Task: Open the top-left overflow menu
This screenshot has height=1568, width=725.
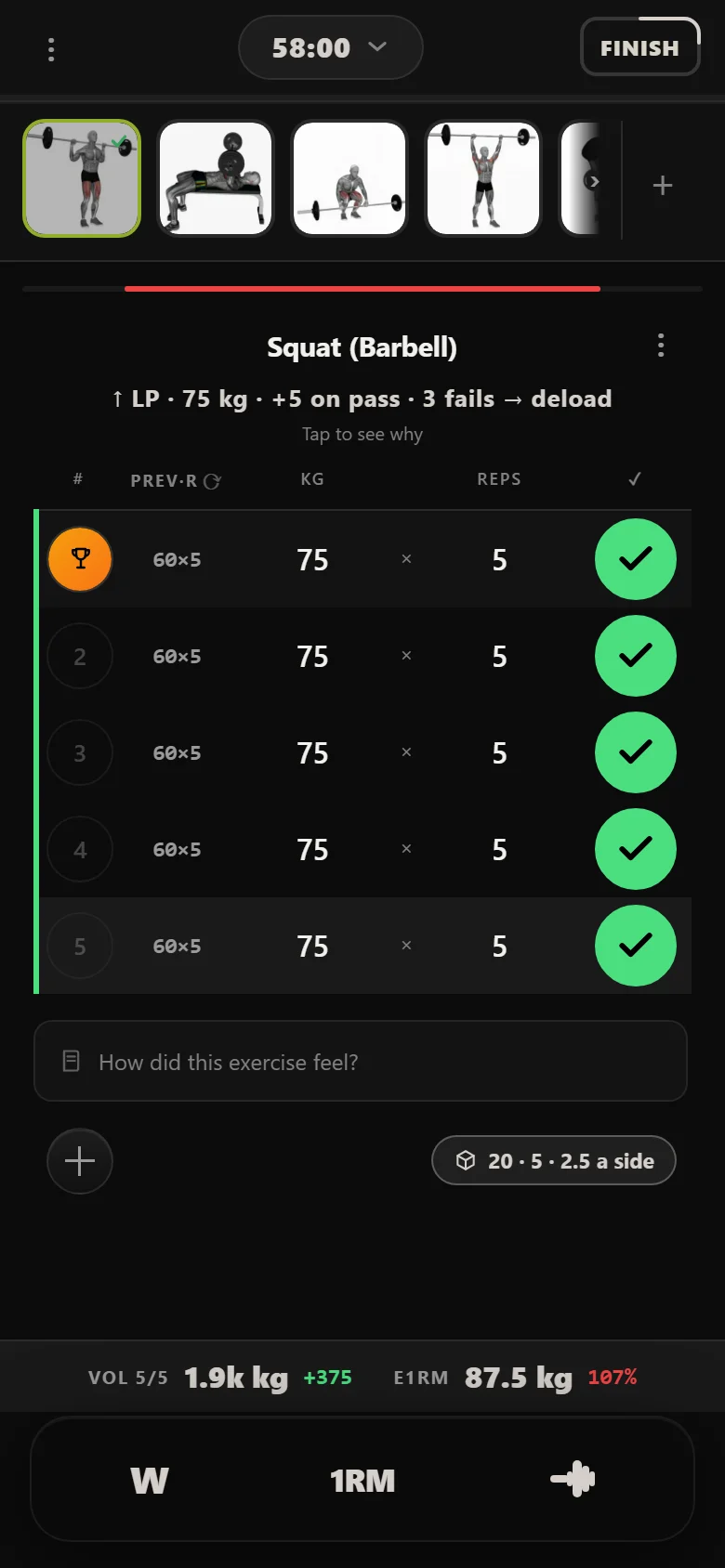Action: [x=51, y=49]
